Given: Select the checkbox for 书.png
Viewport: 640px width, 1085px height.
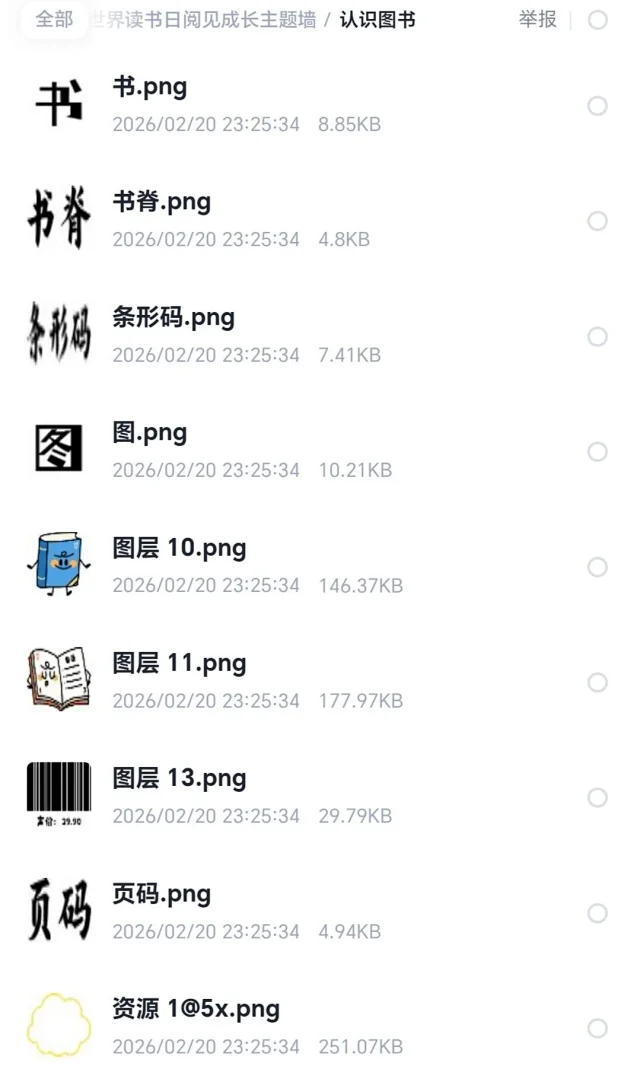Looking at the screenshot, I should coord(598,106).
